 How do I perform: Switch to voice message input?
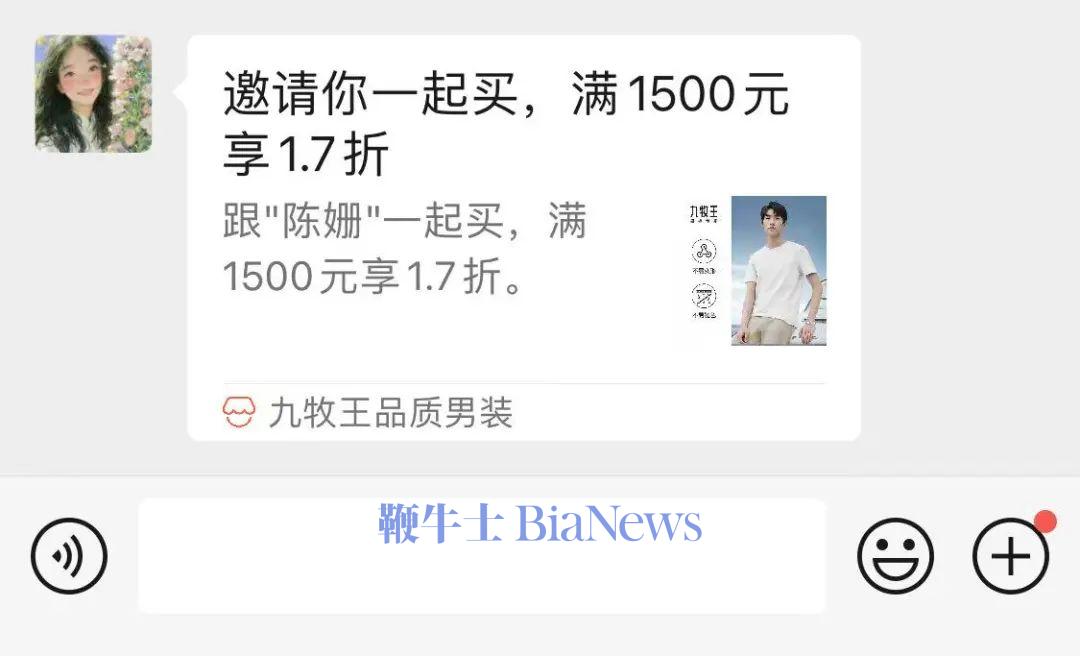69,556
